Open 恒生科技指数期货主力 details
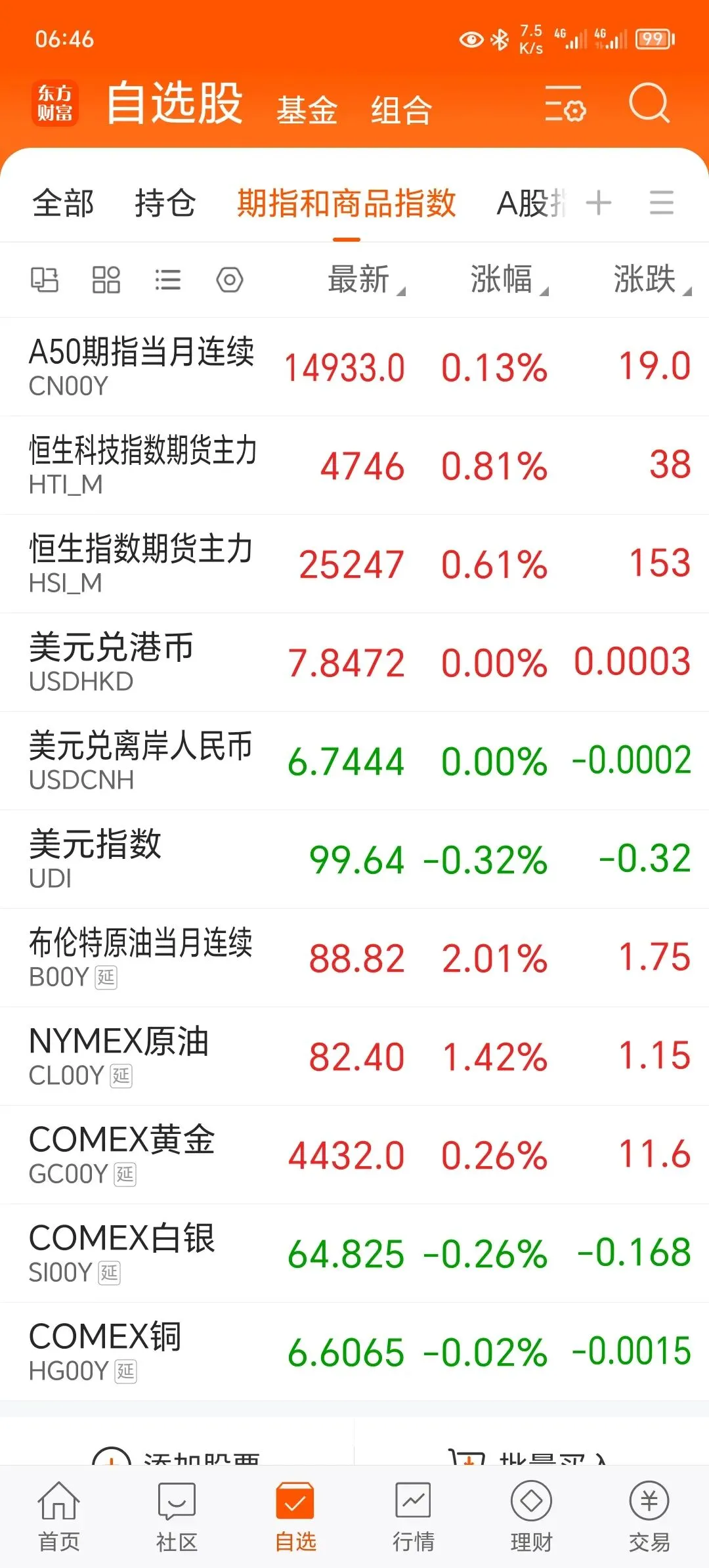709x1568 pixels. coord(354,465)
